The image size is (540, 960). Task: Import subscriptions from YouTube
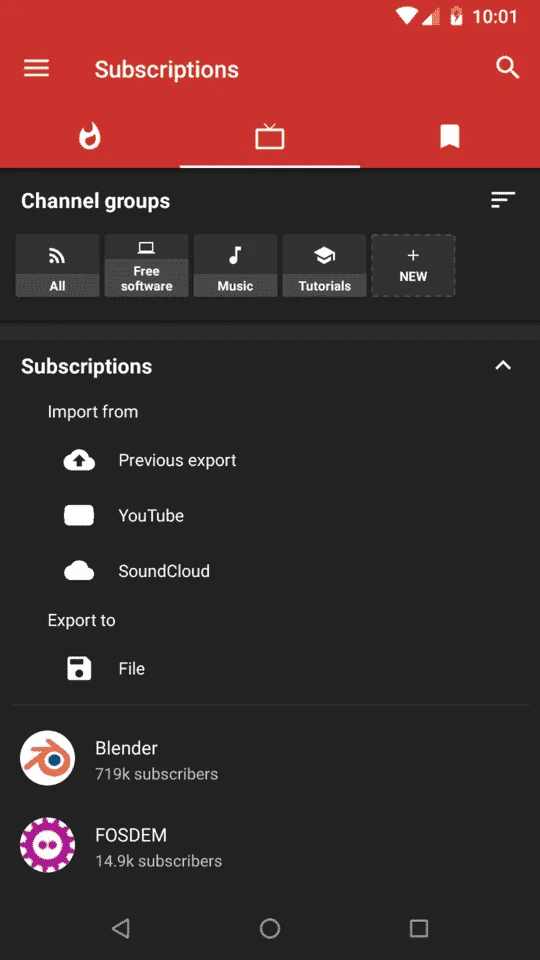(x=270, y=516)
